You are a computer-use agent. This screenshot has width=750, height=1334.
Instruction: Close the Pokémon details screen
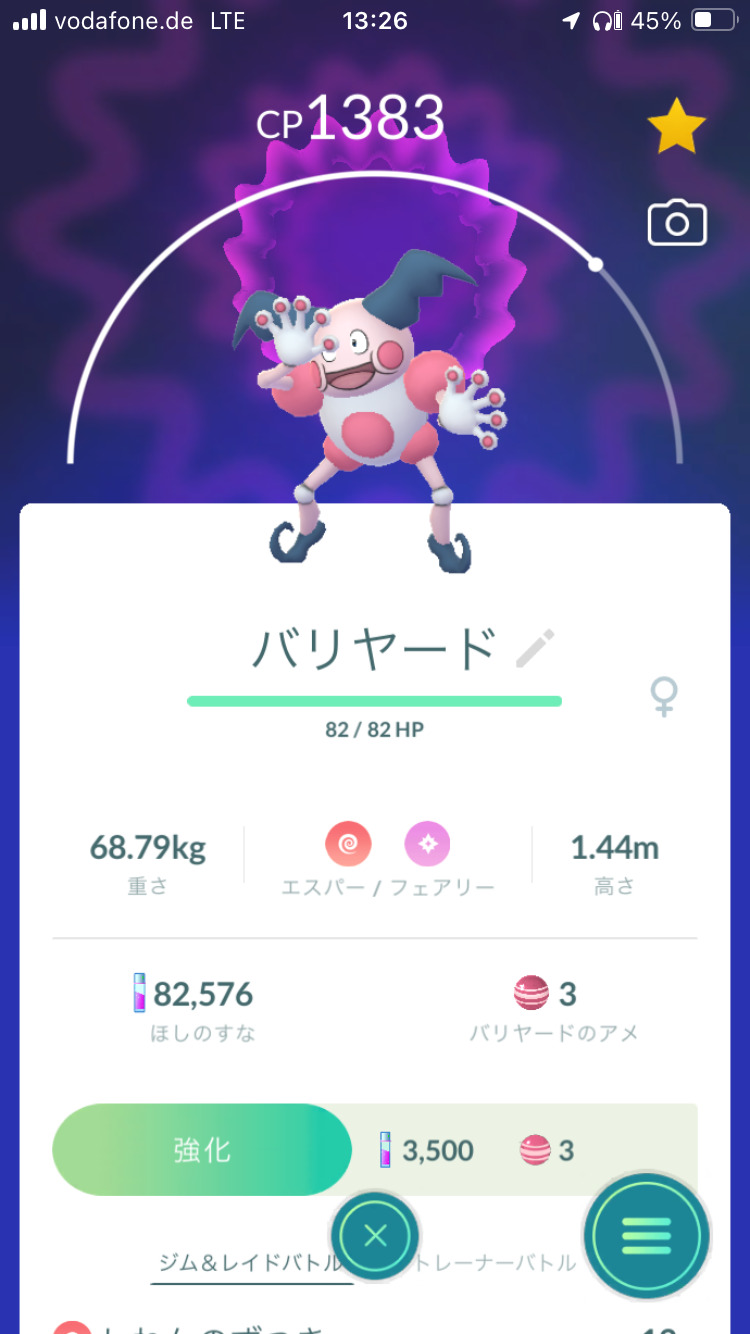coord(375,1236)
